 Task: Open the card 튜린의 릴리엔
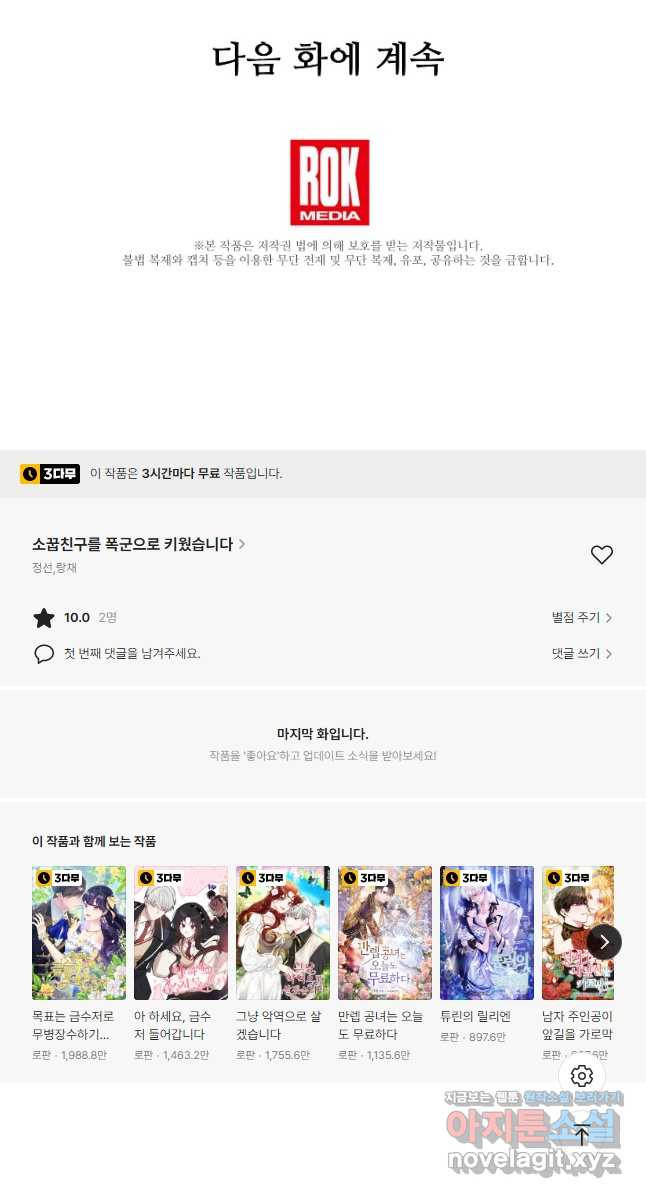(487, 933)
